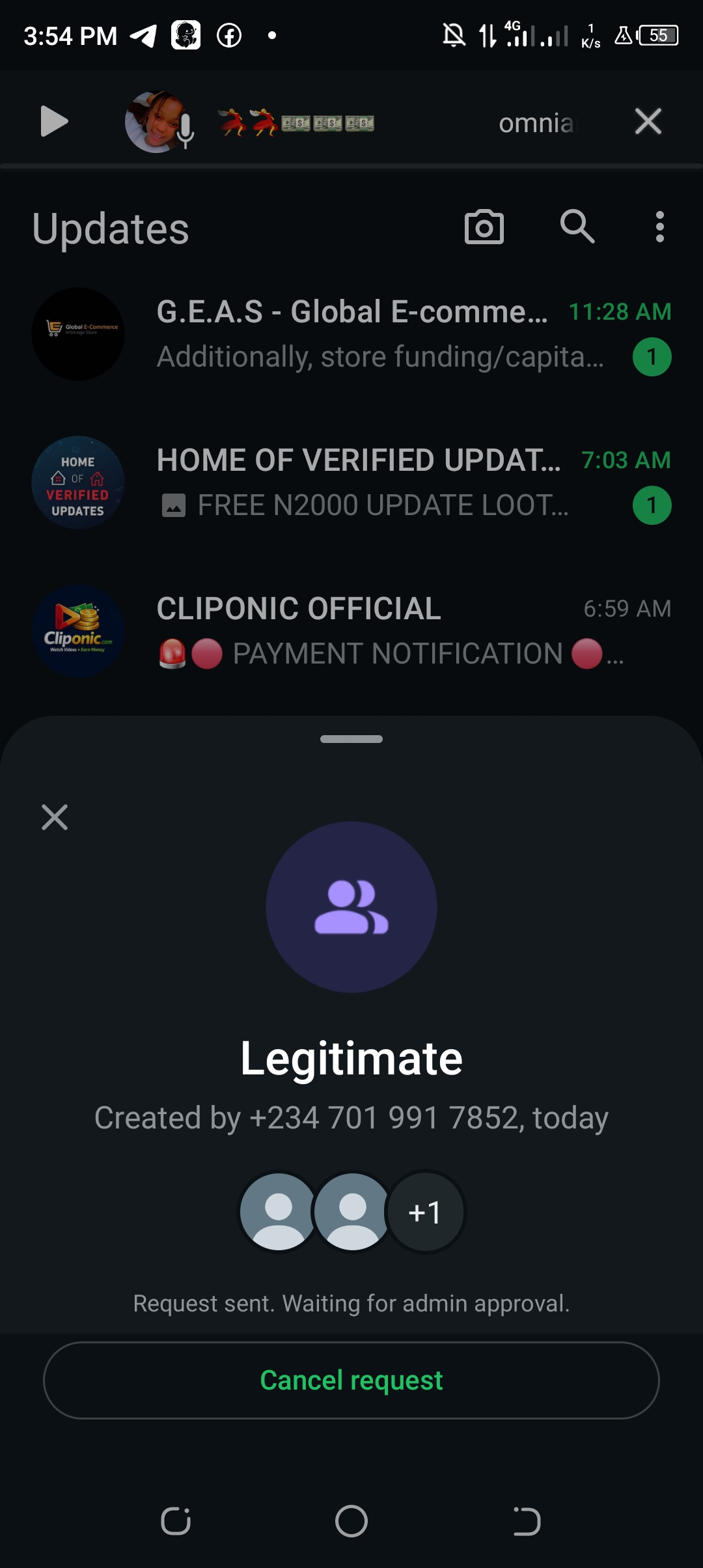Image resolution: width=703 pixels, height=1568 pixels.
Task: Cancel the group join request
Action: click(x=351, y=1380)
